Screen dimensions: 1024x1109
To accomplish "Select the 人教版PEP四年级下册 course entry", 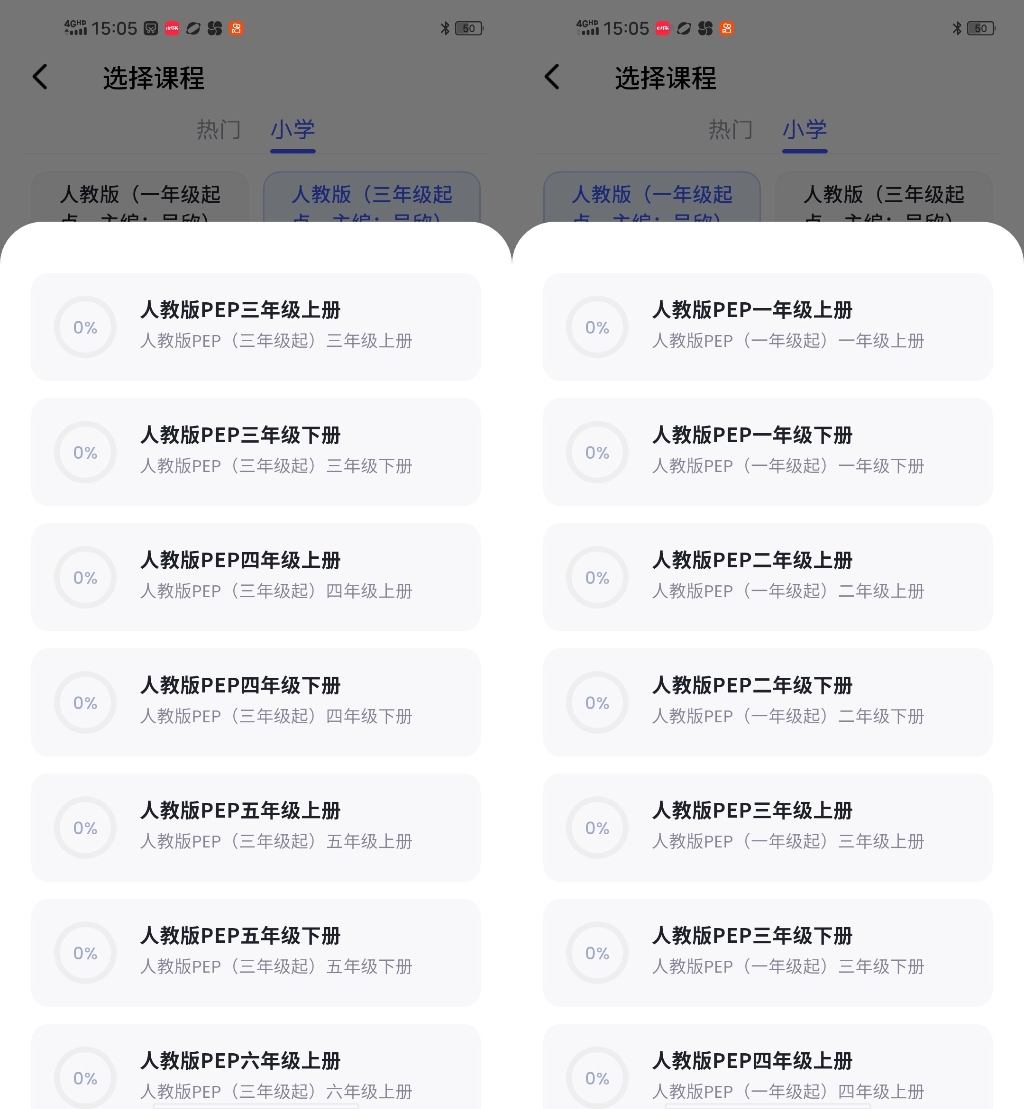I will [256, 701].
